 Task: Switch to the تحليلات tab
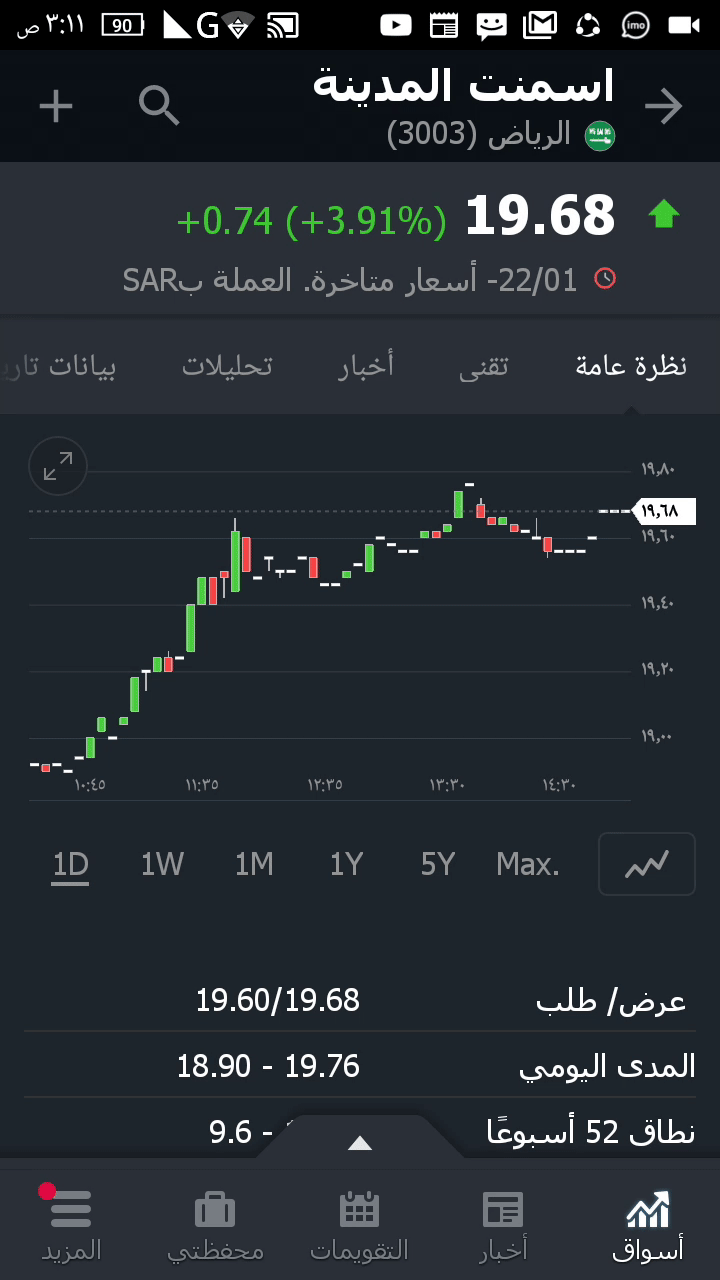[x=227, y=366]
